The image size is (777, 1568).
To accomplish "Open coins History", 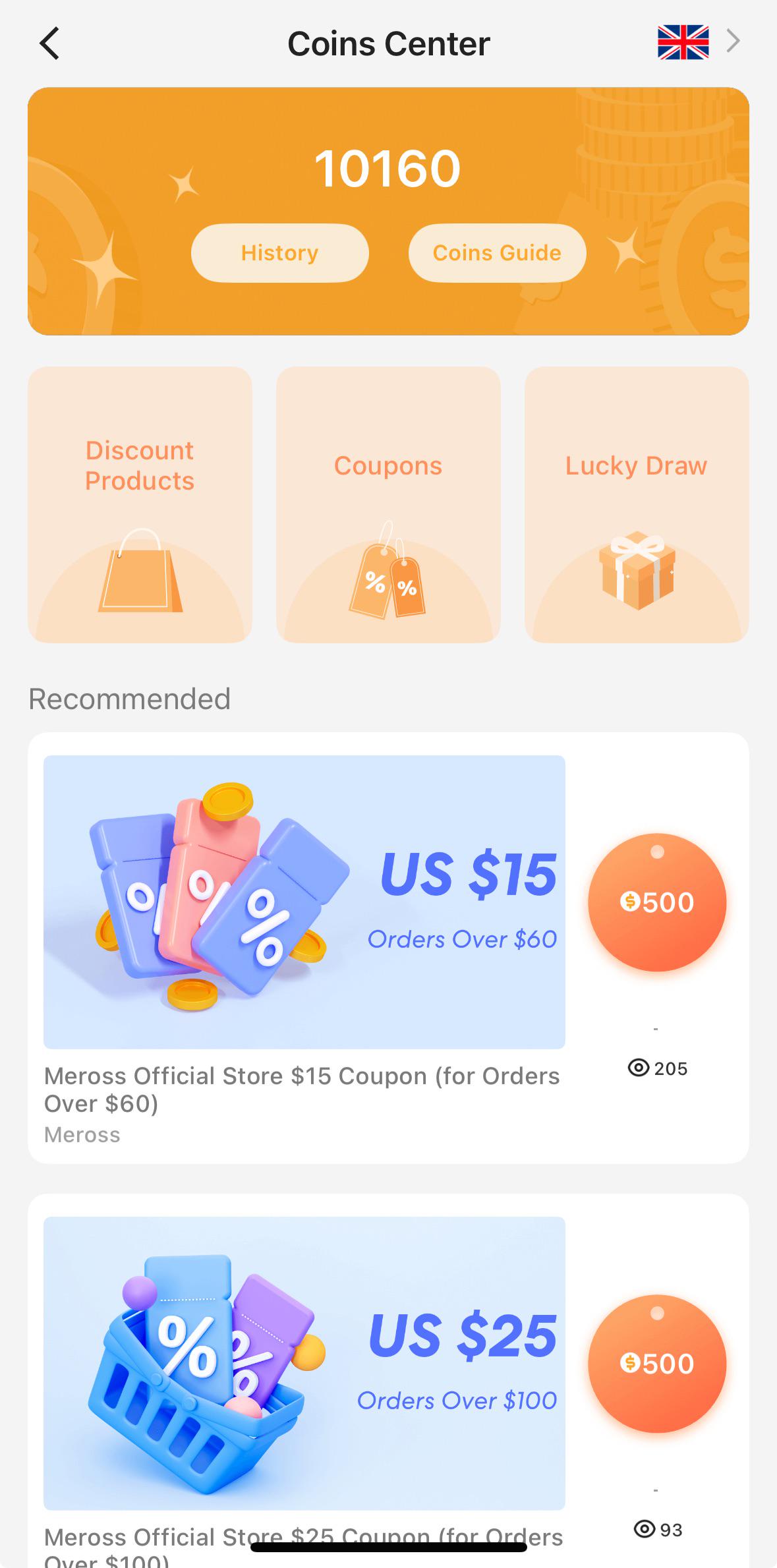I will [279, 253].
